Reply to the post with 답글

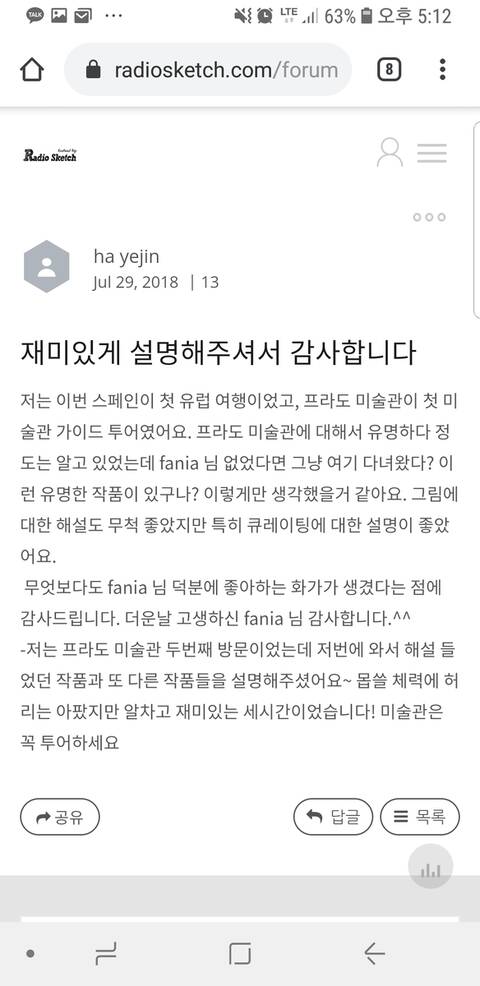click(333, 817)
